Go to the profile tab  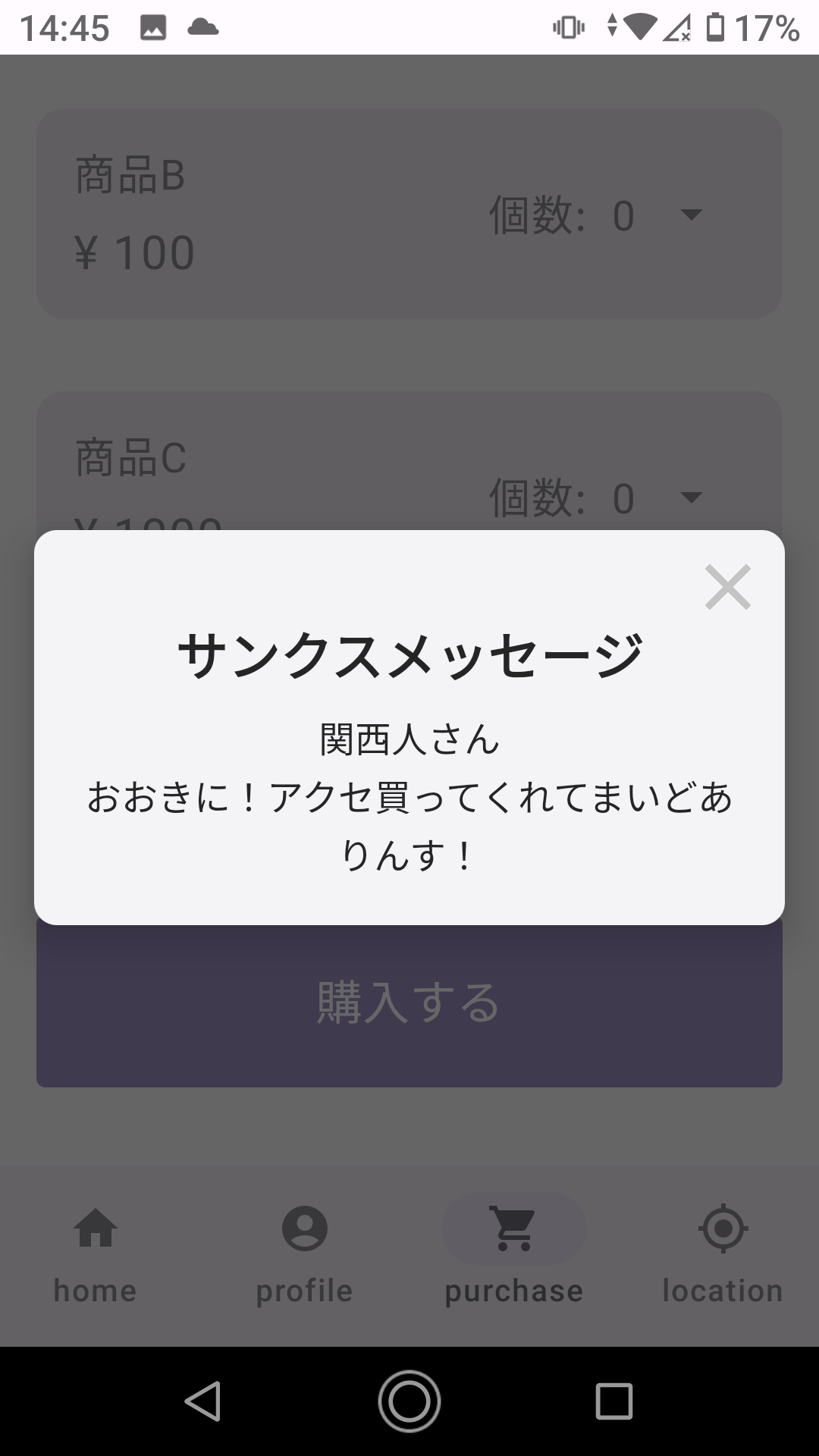pyautogui.click(x=305, y=1256)
